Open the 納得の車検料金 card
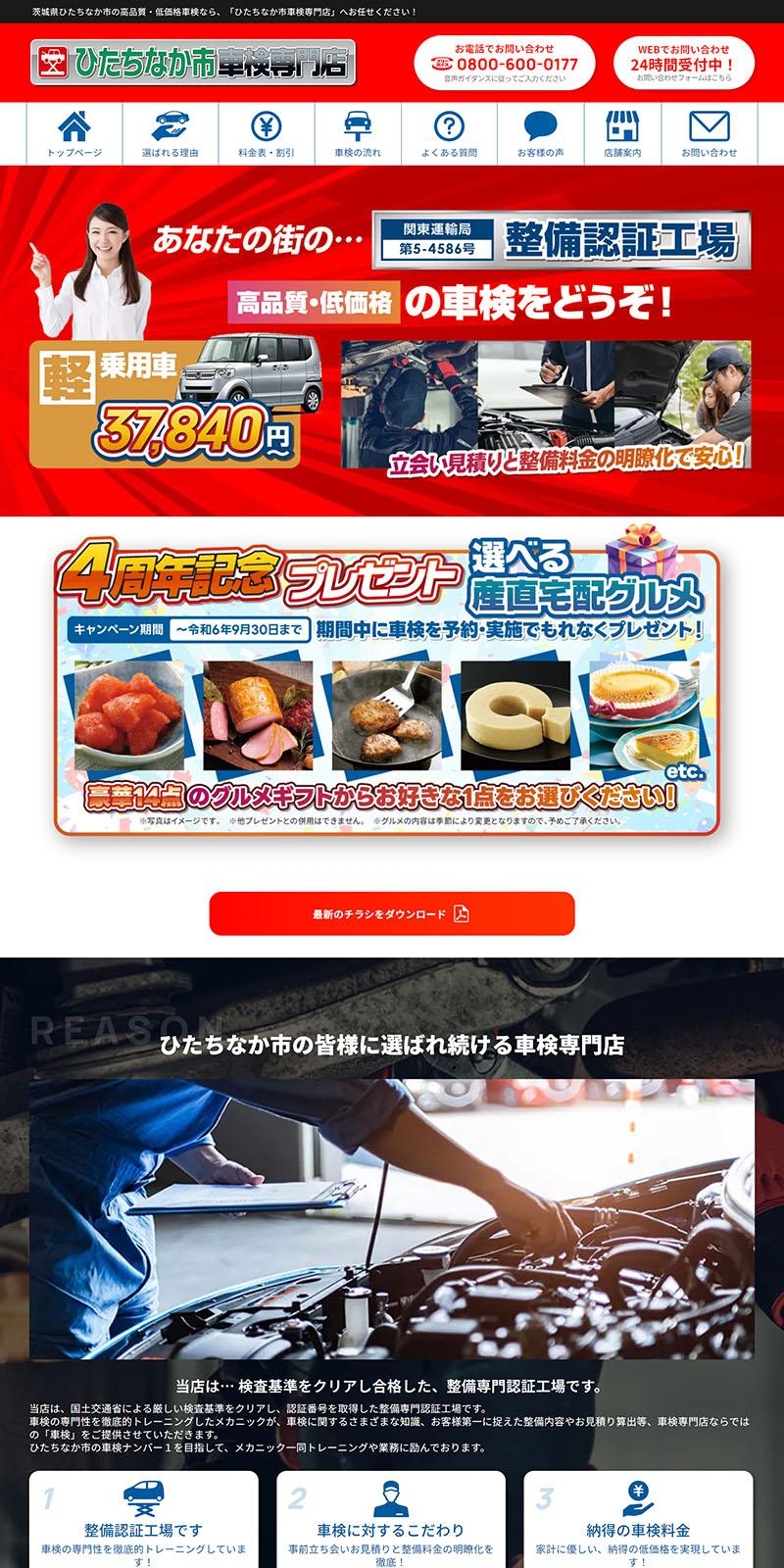 coord(638,1519)
